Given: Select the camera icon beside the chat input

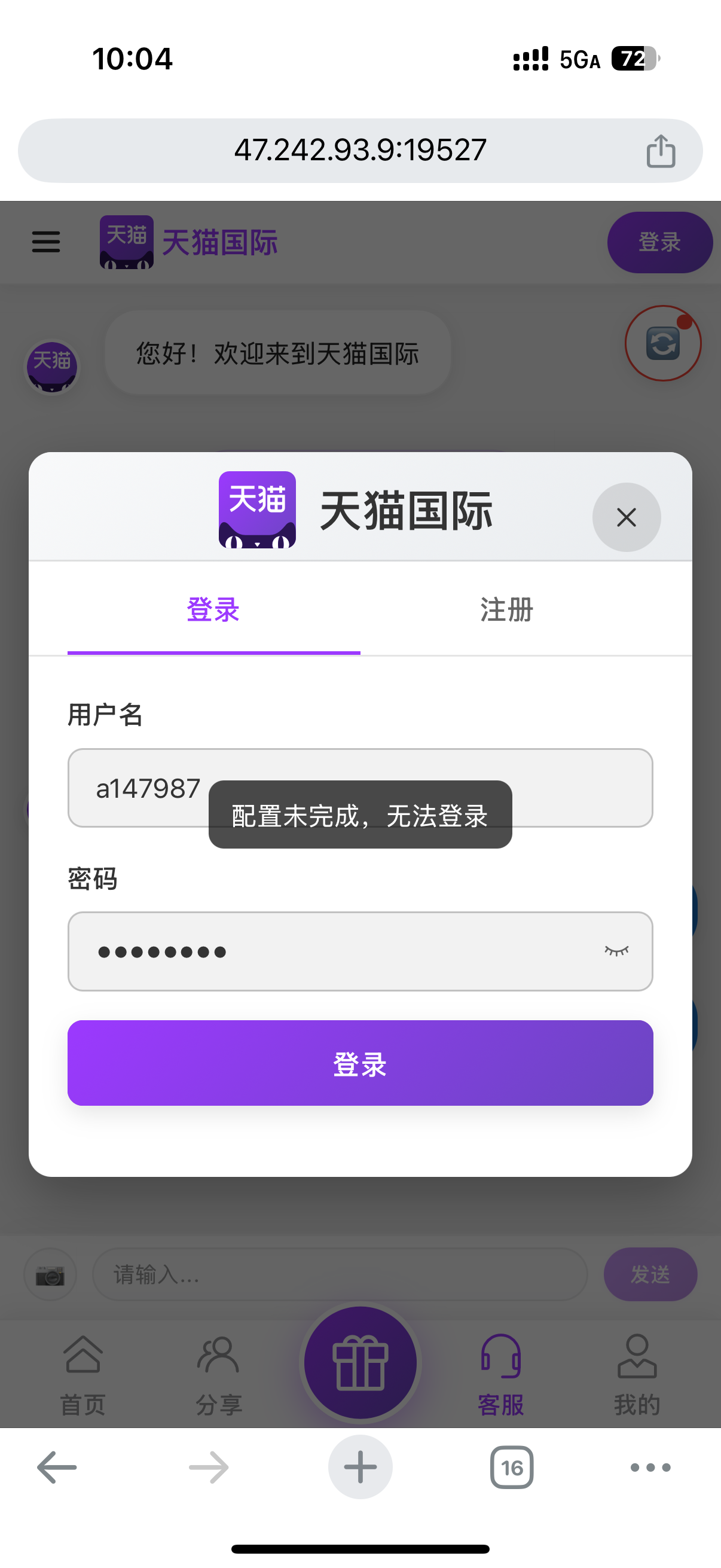Looking at the screenshot, I should coord(50,1274).
